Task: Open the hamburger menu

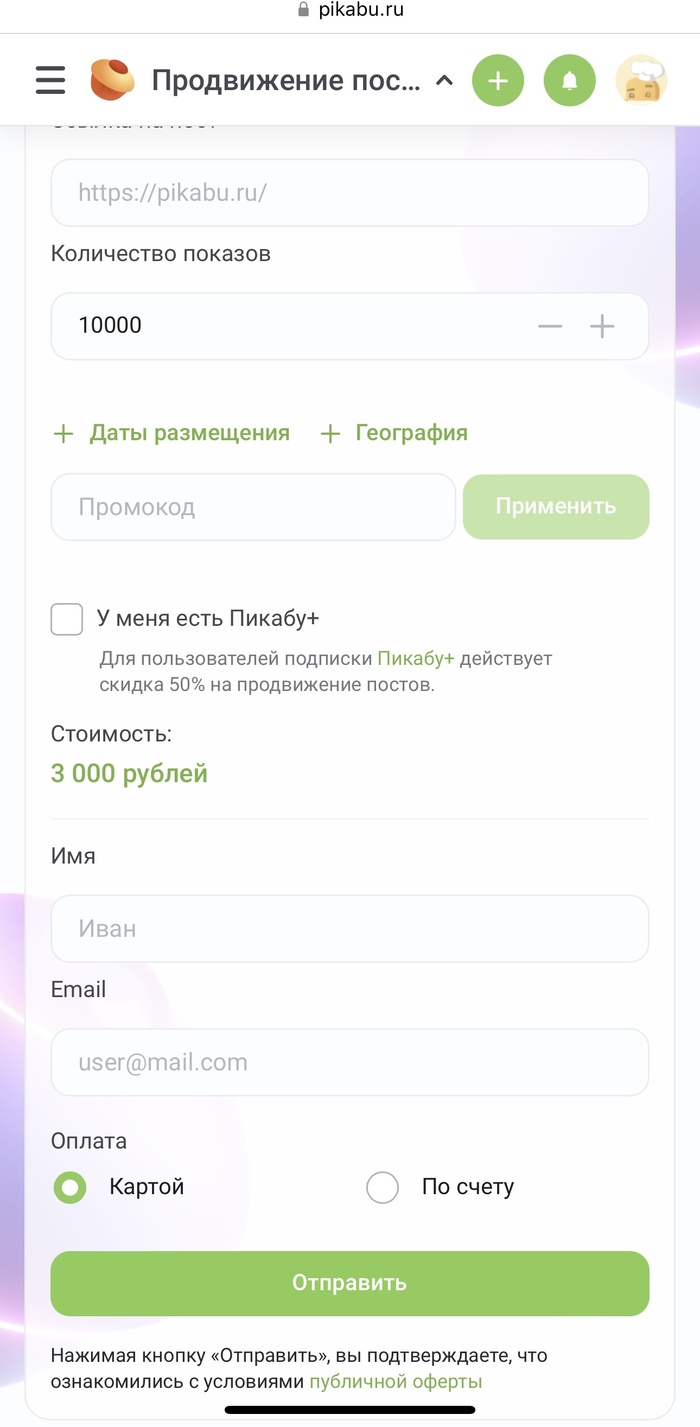Action: (x=50, y=80)
